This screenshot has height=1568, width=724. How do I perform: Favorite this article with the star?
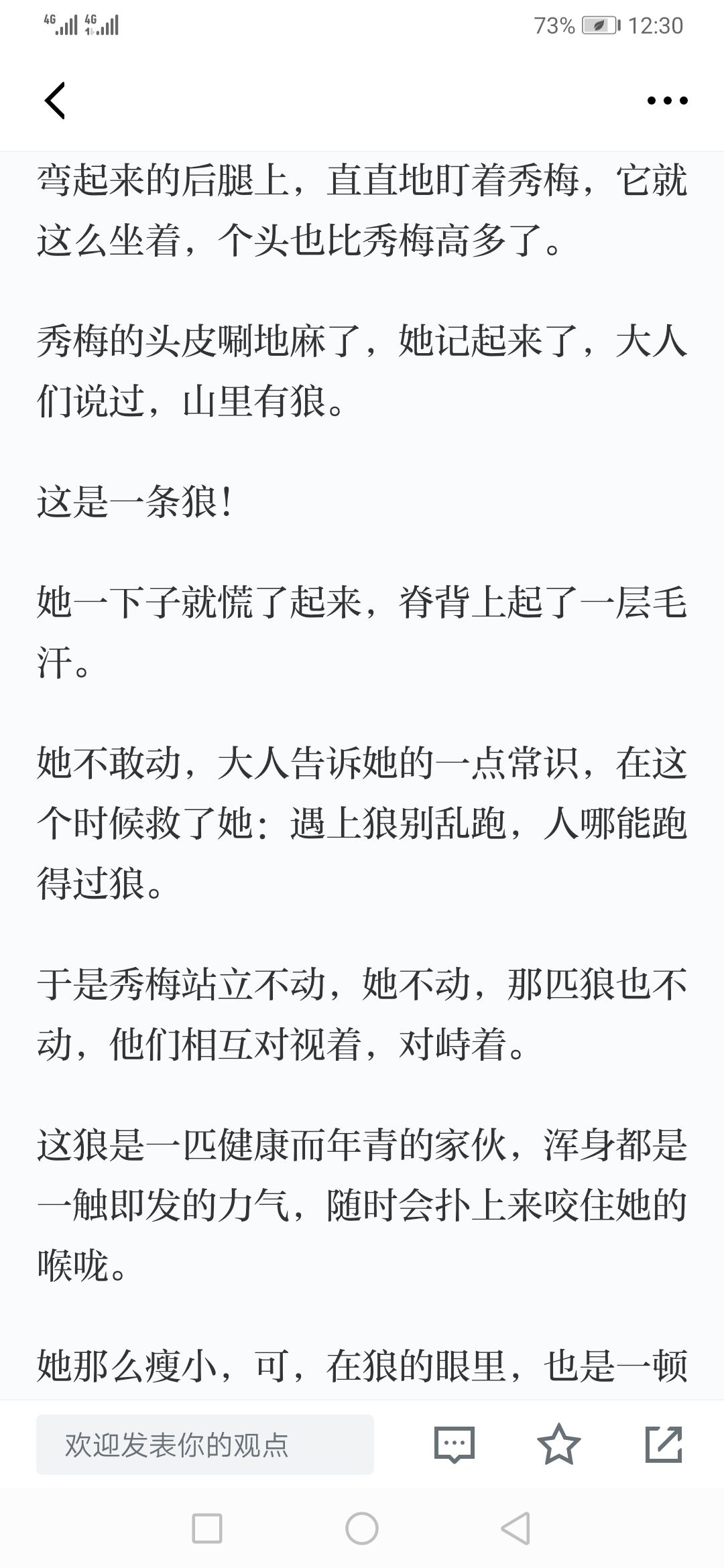pyautogui.click(x=559, y=1444)
